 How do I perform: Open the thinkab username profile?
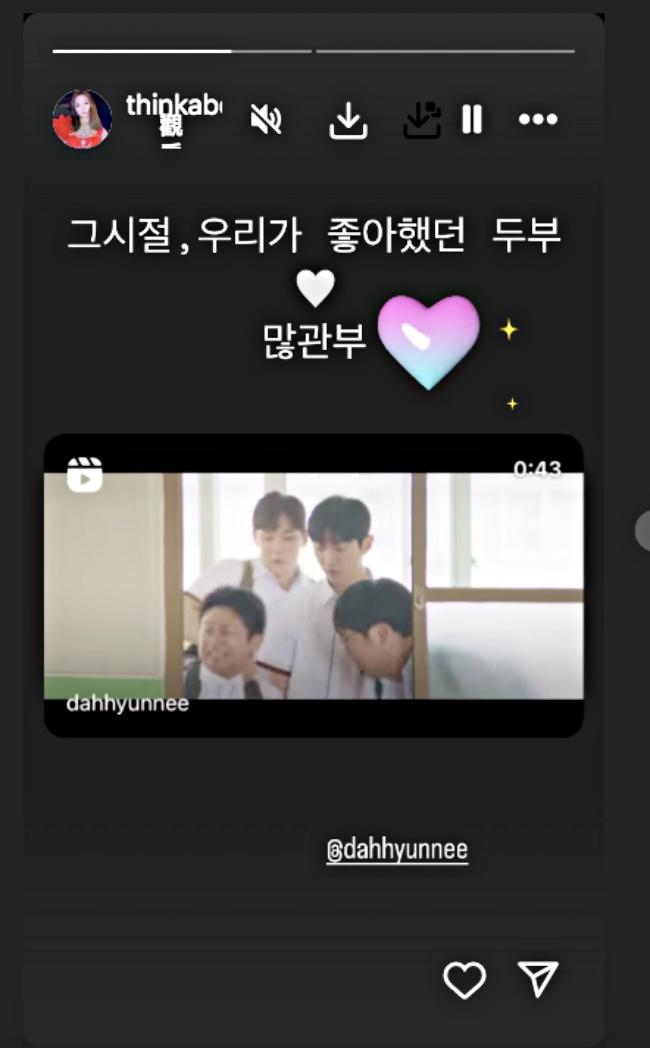click(173, 106)
